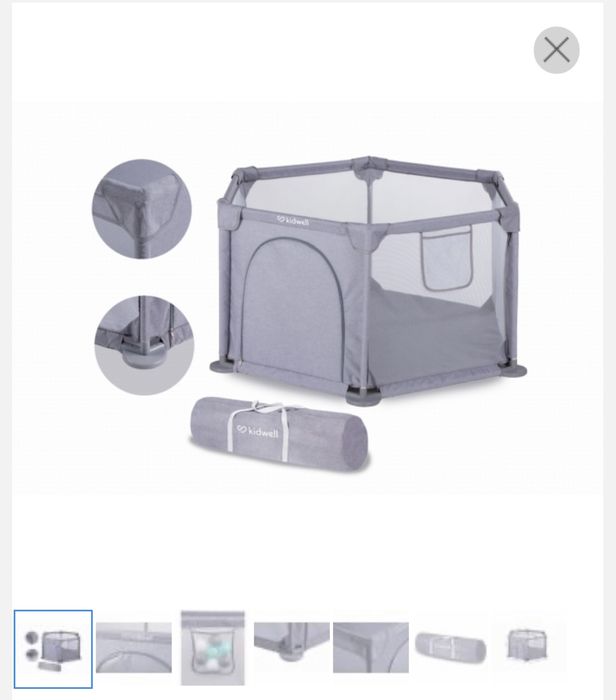Select the first thumbnail with playpen and bag
Image resolution: width=616 pixels, height=700 pixels.
(x=53, y=648)
